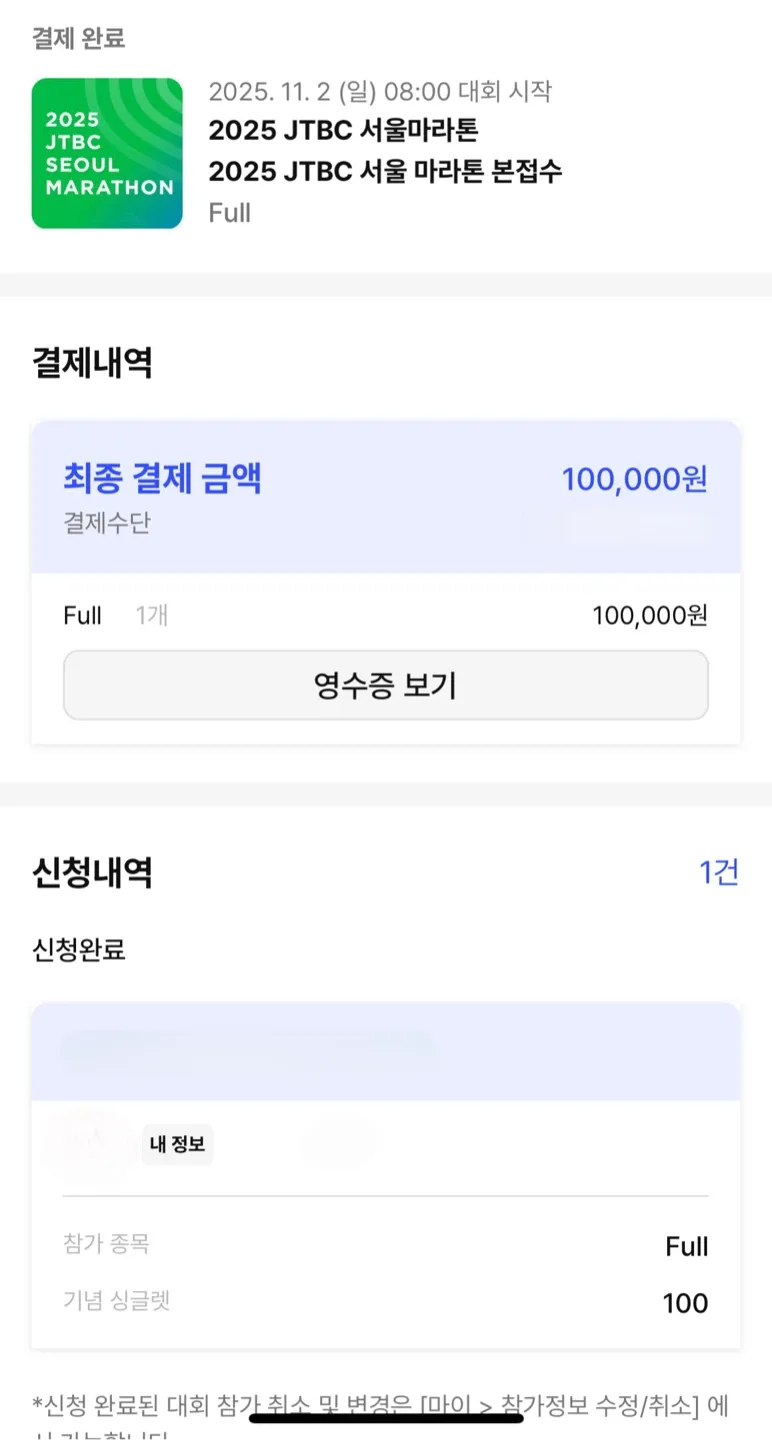This screenshot has width=772, height=1440.
Task: Tap the 영수증 보기 receipt button
Action: pyautogui.click(x=385, y=685)
